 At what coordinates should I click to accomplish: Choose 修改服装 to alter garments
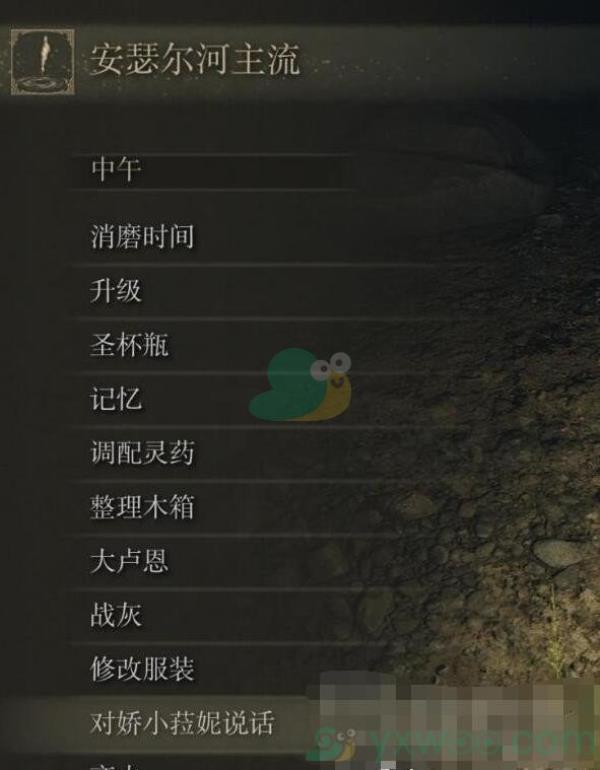tap(142, 669)
